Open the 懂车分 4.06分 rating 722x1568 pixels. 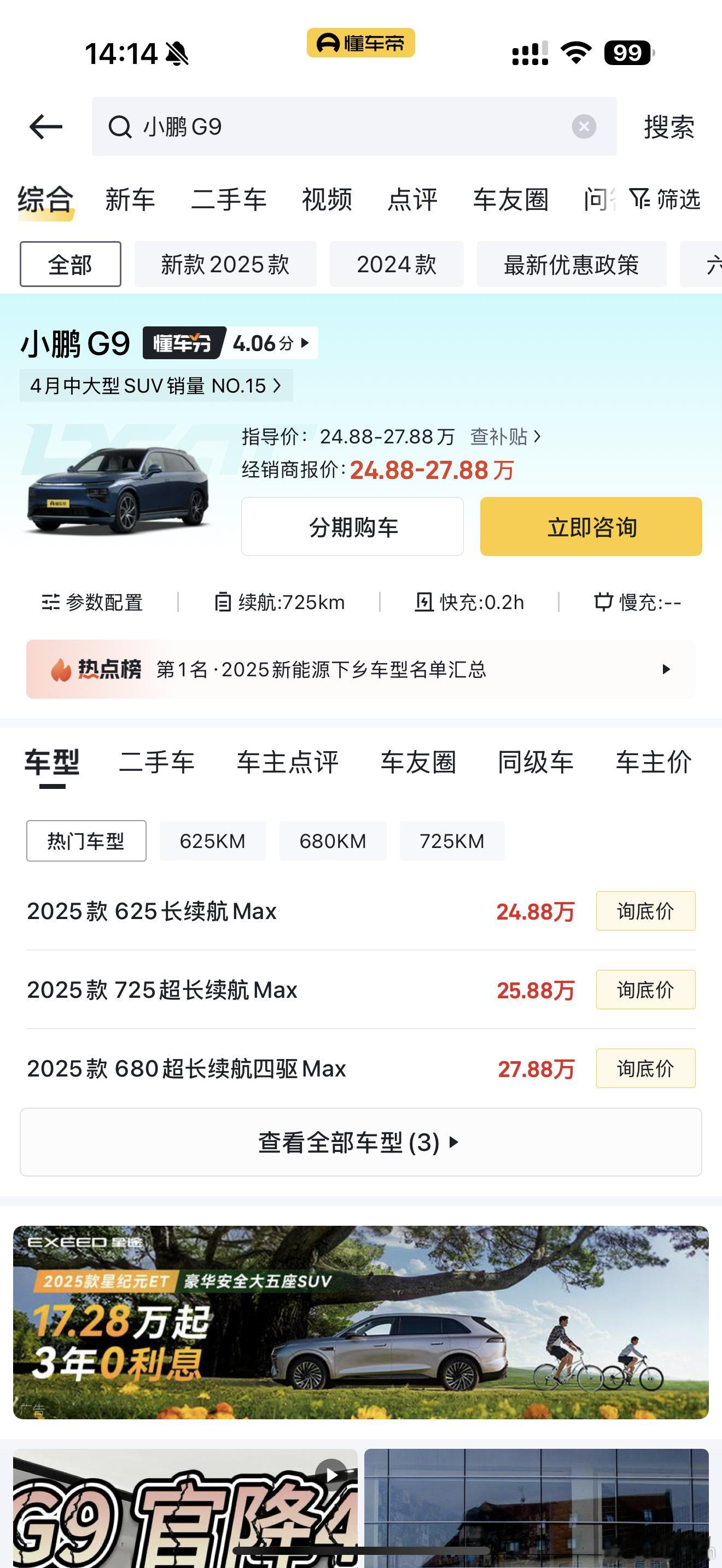tap(230, 343)
